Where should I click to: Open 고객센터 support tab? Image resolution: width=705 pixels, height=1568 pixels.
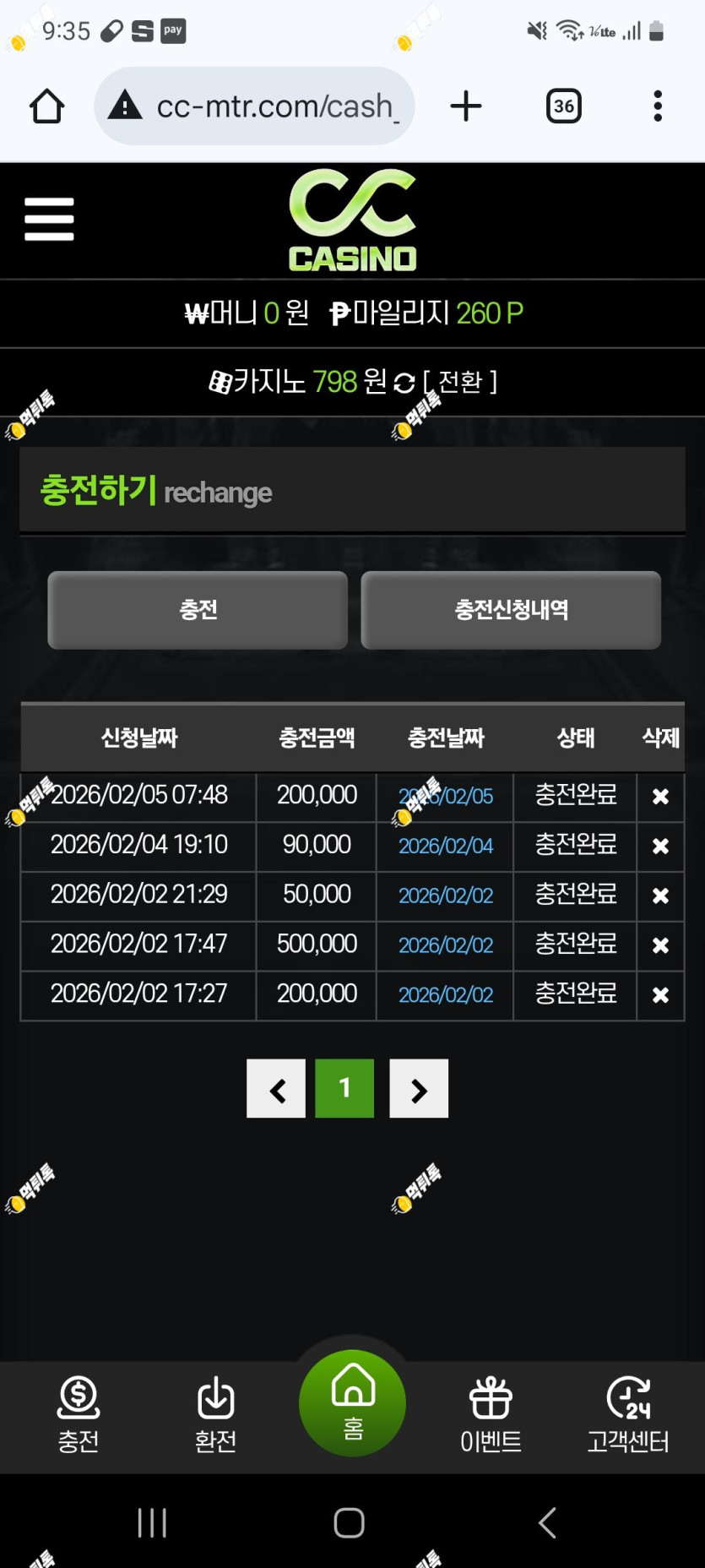(628, 1414)
